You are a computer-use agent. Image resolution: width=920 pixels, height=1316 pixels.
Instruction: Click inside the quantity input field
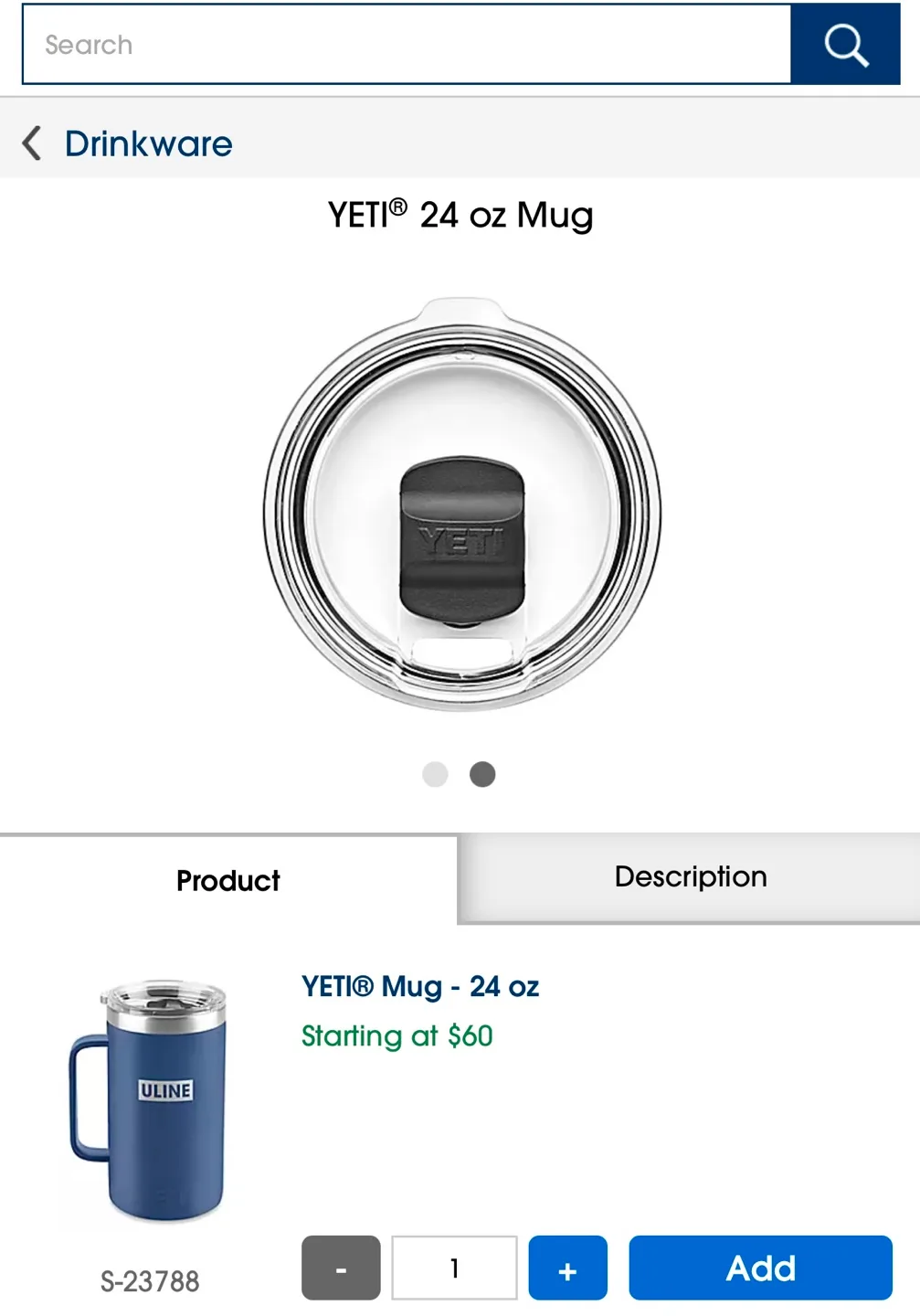pyautogui.click(x=454, y=1268)
